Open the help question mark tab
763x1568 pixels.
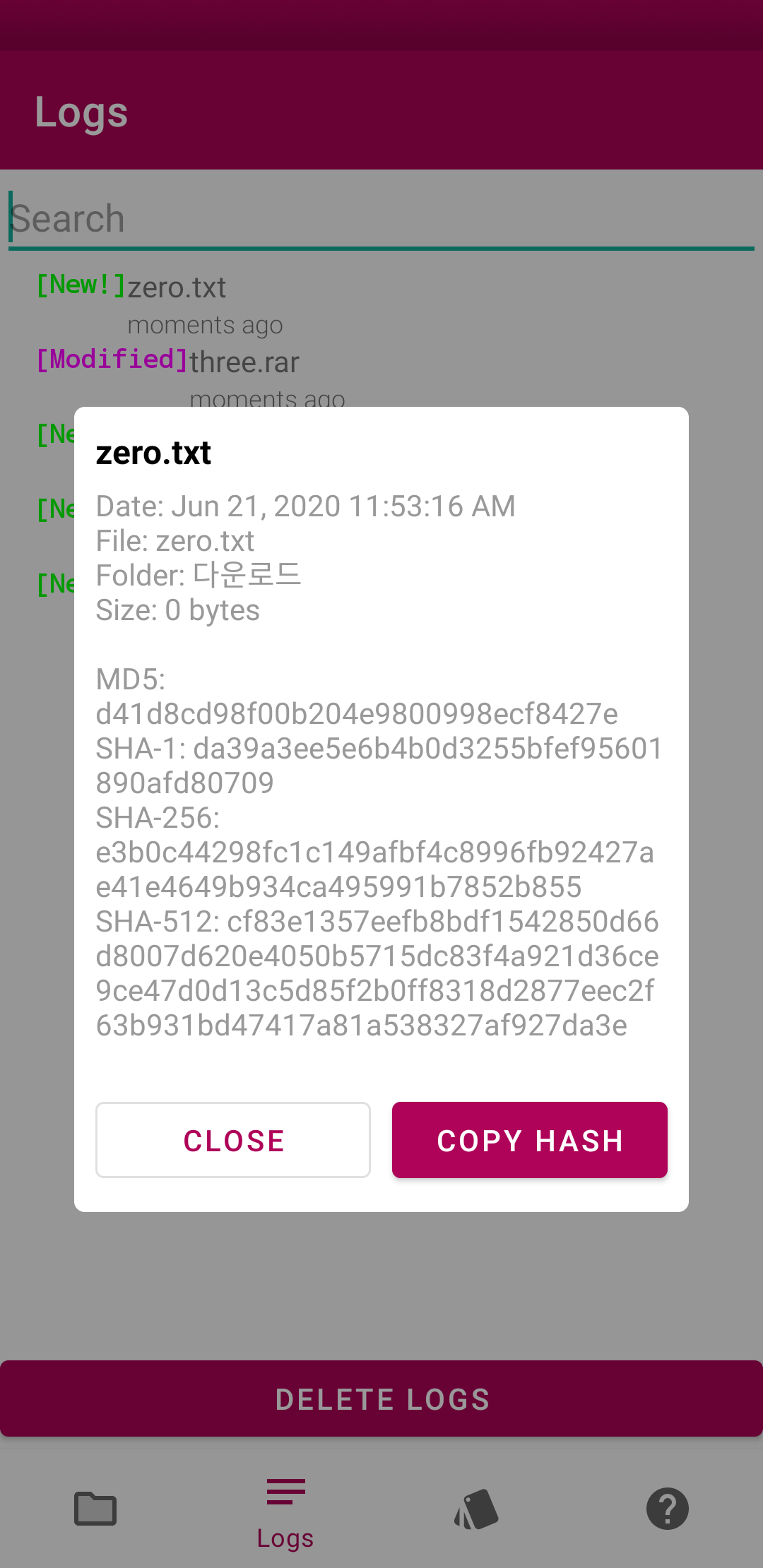tap(667, 1509)
